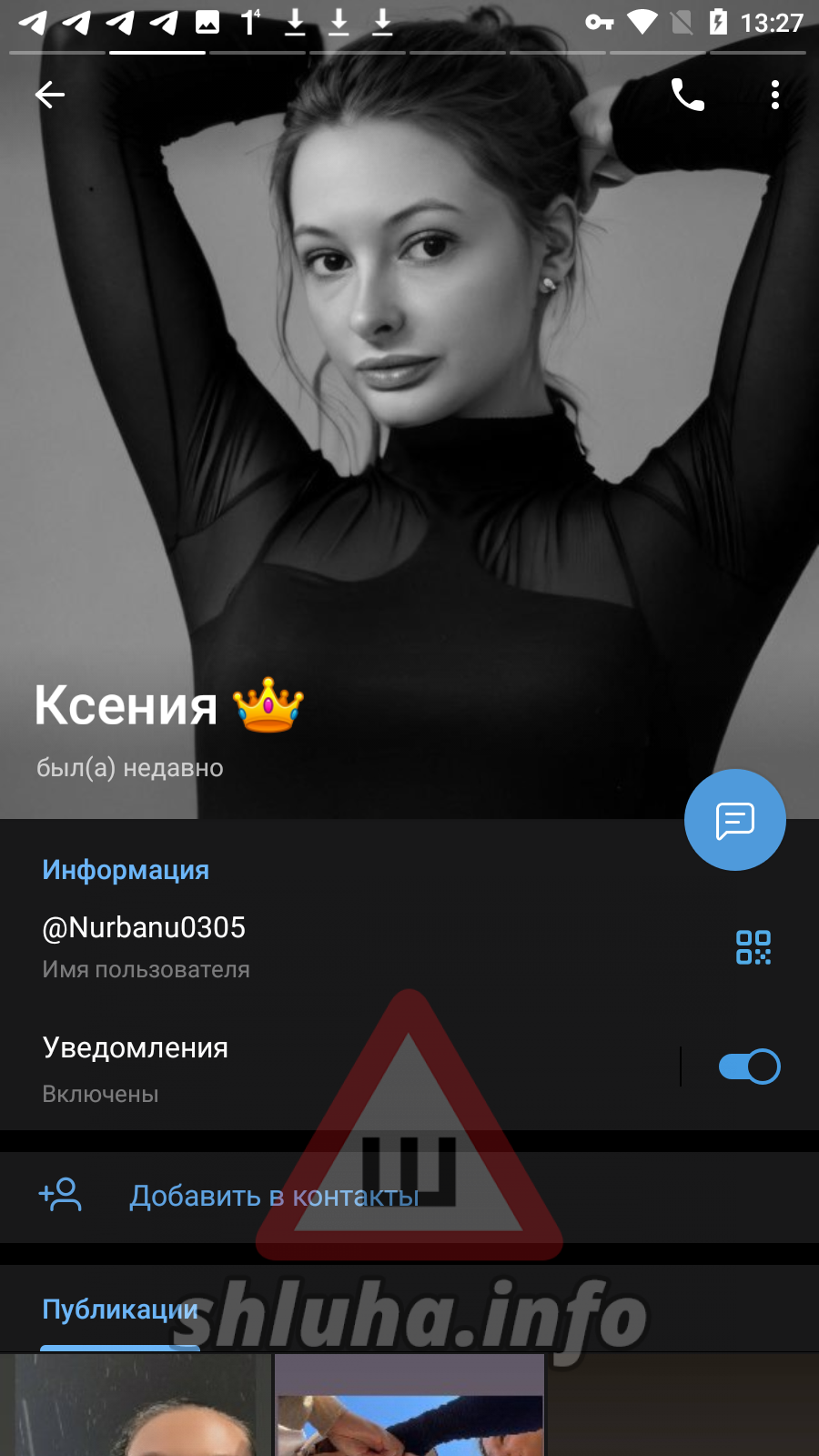Start a voice call with Ксения

coord(688,95)
